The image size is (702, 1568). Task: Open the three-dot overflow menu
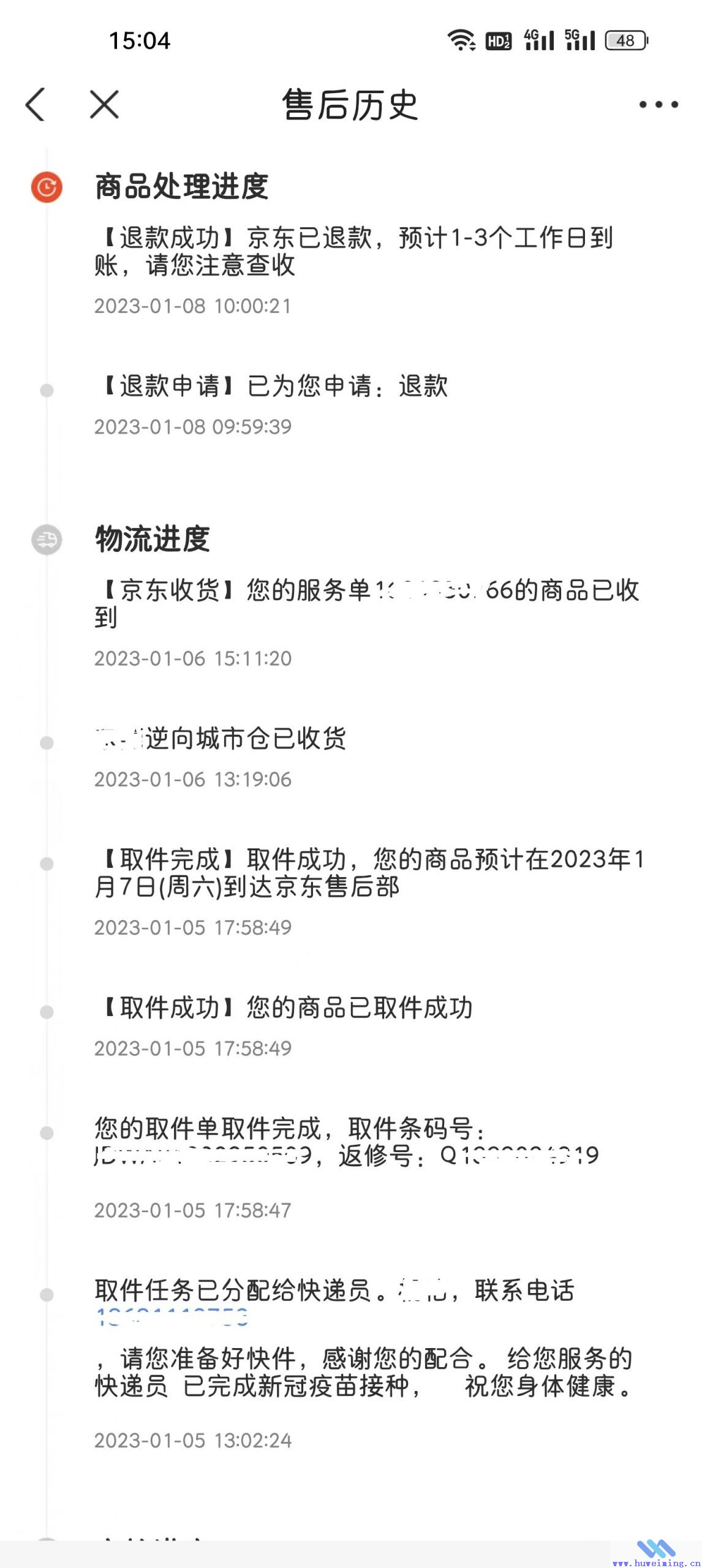coord(659,105)
